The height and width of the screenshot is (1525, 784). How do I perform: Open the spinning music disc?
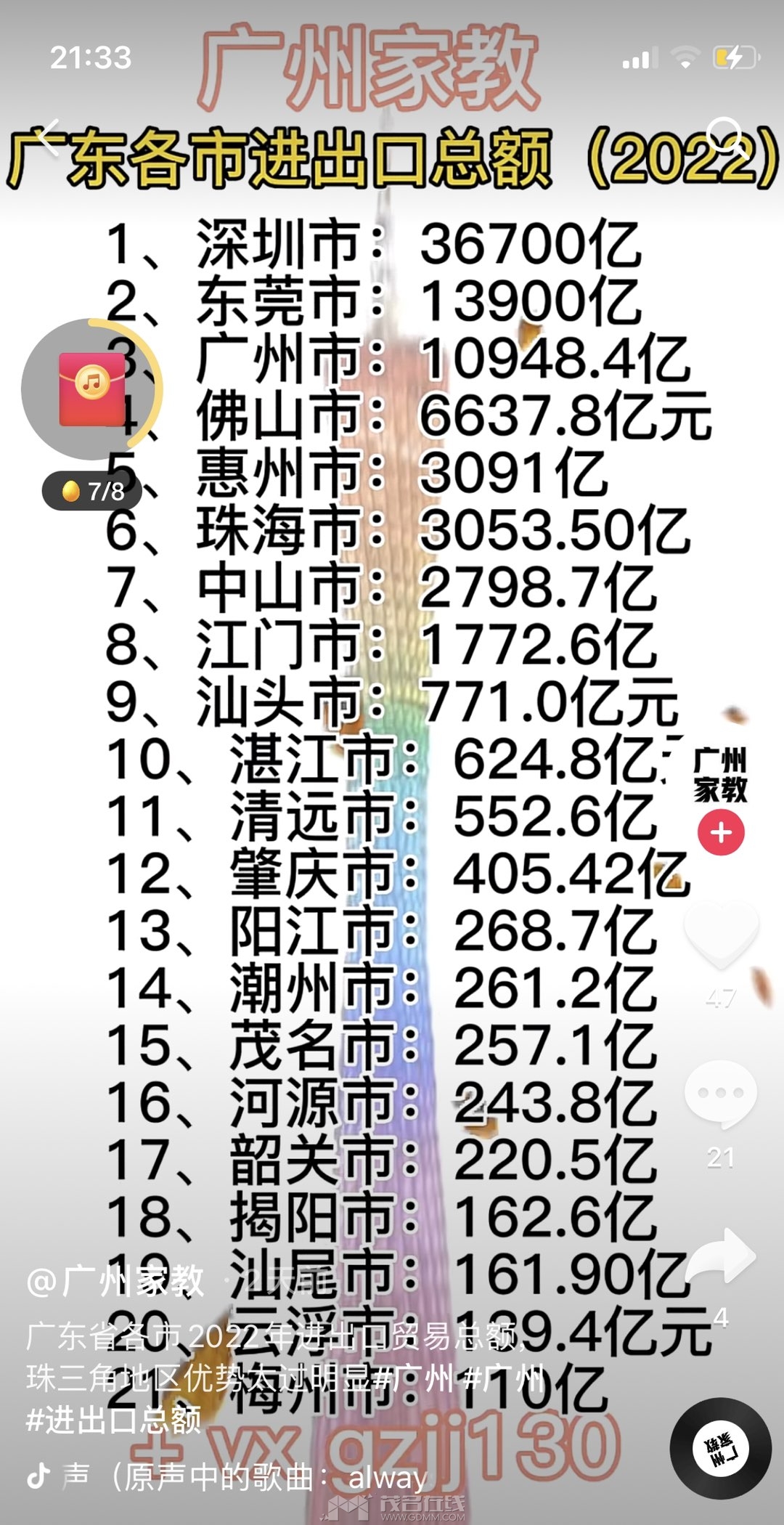coord(720,1447)
